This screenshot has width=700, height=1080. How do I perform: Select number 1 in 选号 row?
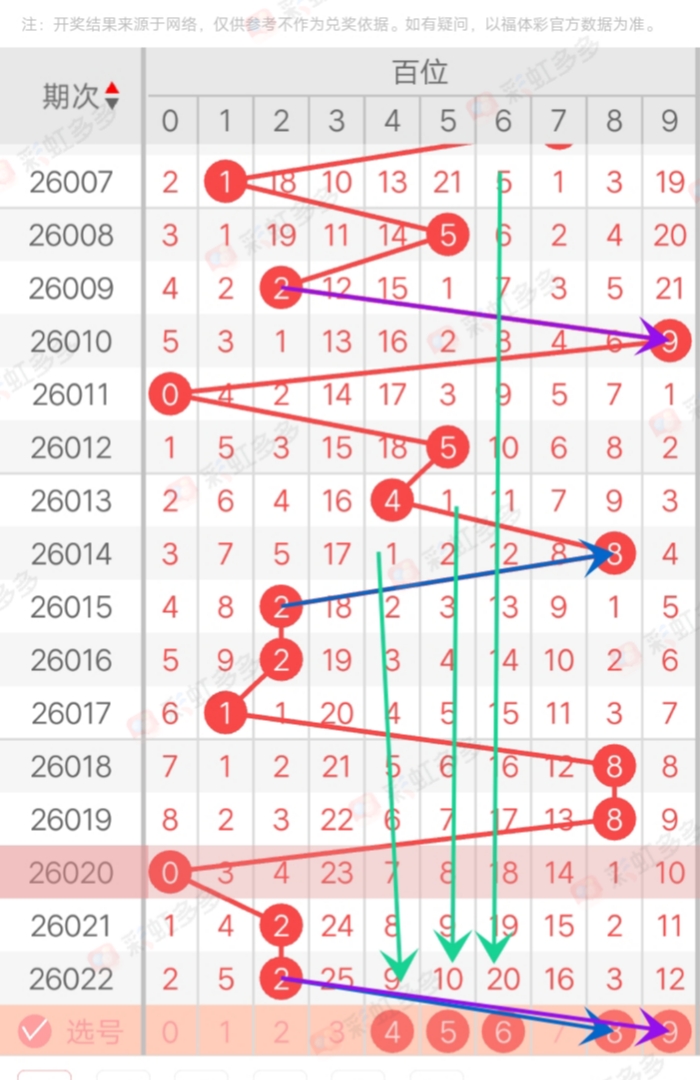226,1031
